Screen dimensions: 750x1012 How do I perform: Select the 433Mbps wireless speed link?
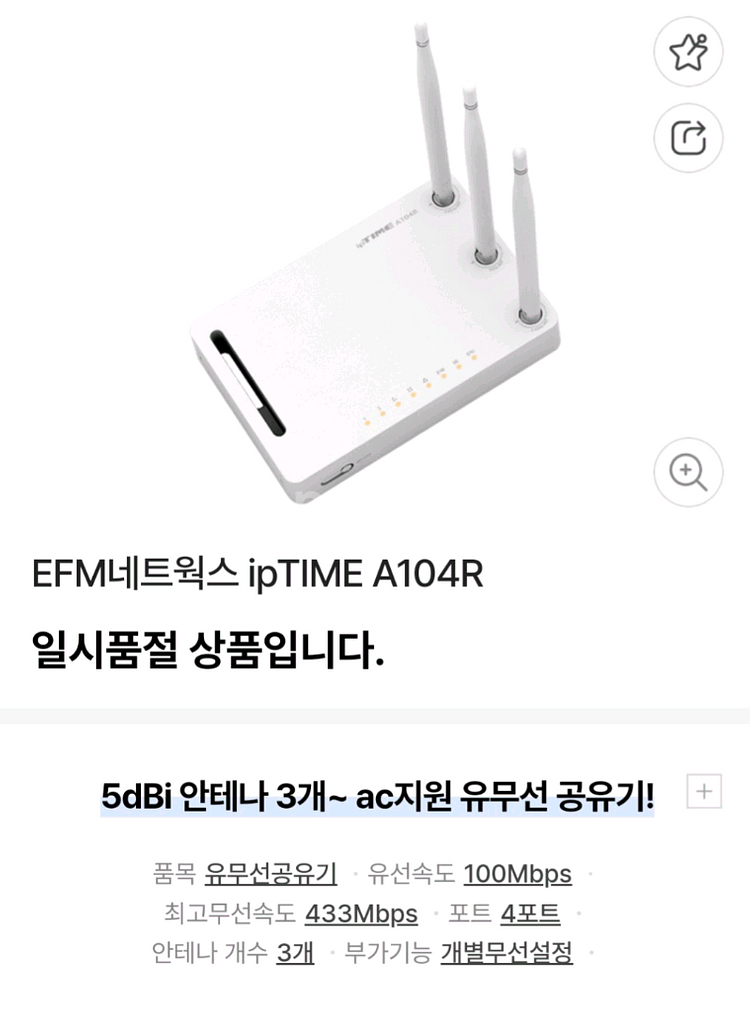click(361, 914)
